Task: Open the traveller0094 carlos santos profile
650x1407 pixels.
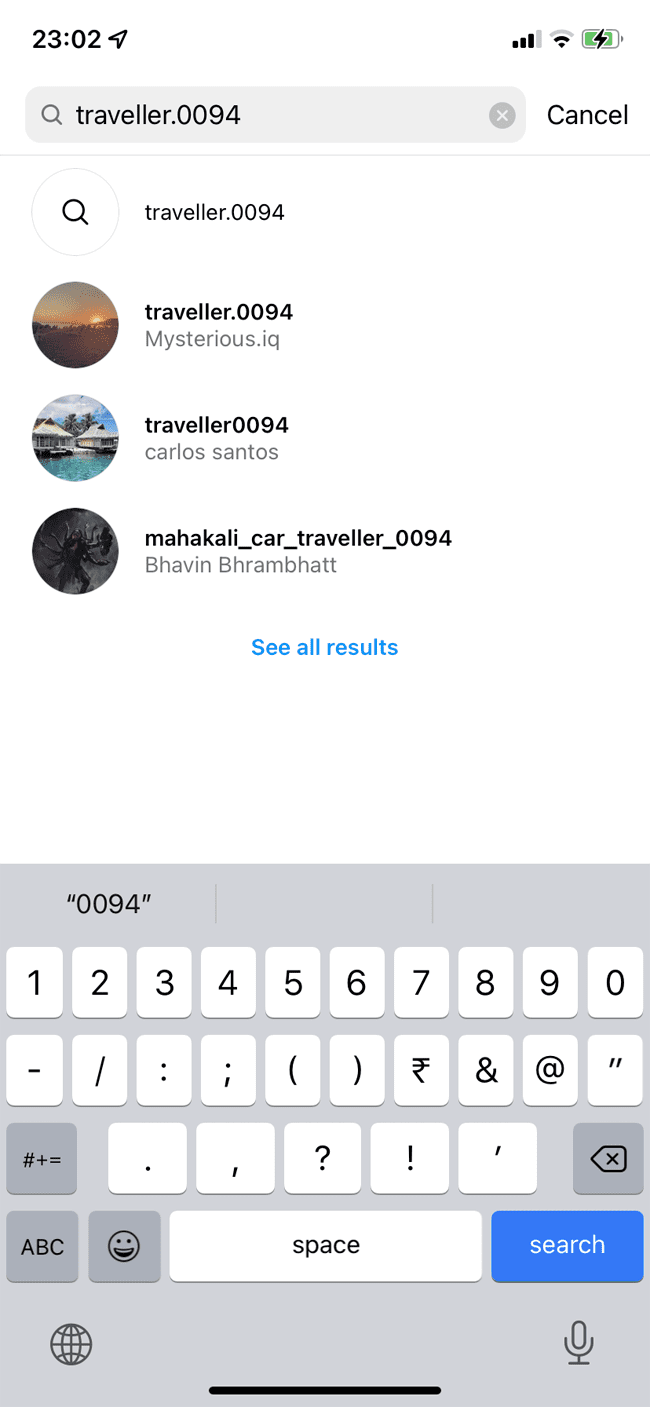Action: tap(216, 438)
